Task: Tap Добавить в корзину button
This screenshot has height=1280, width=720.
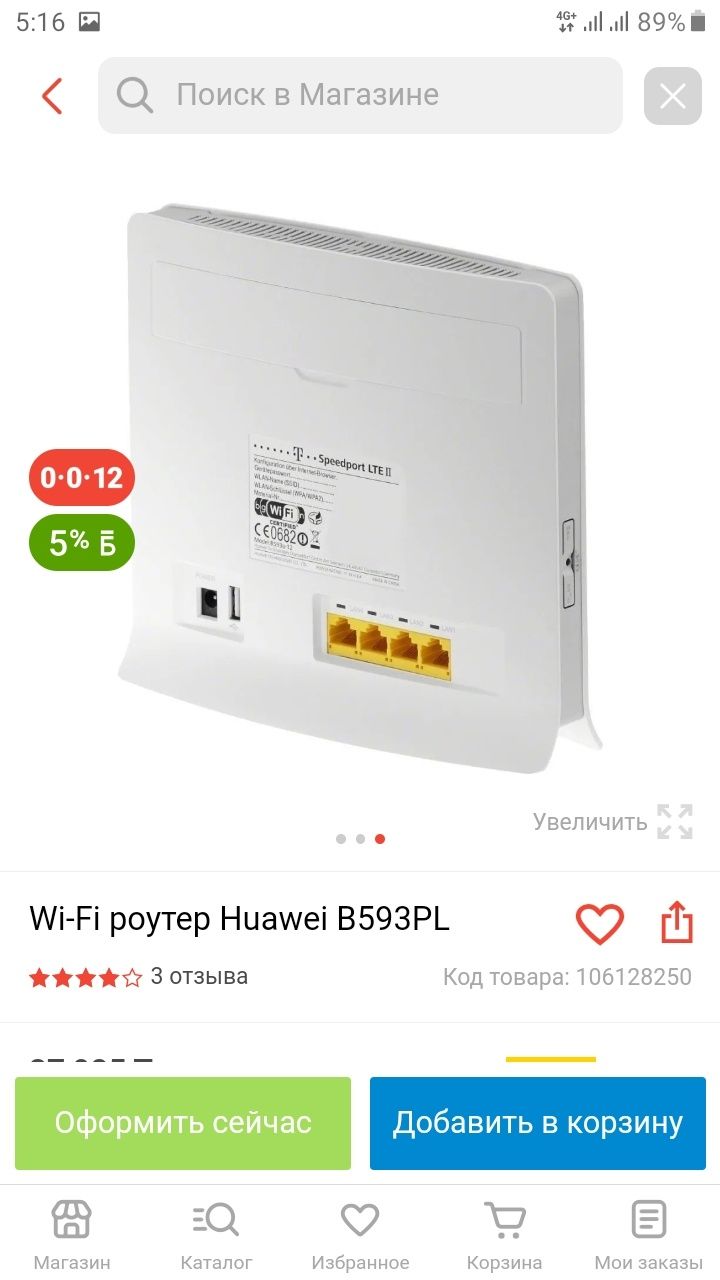Action: (x=537, y=1123)
